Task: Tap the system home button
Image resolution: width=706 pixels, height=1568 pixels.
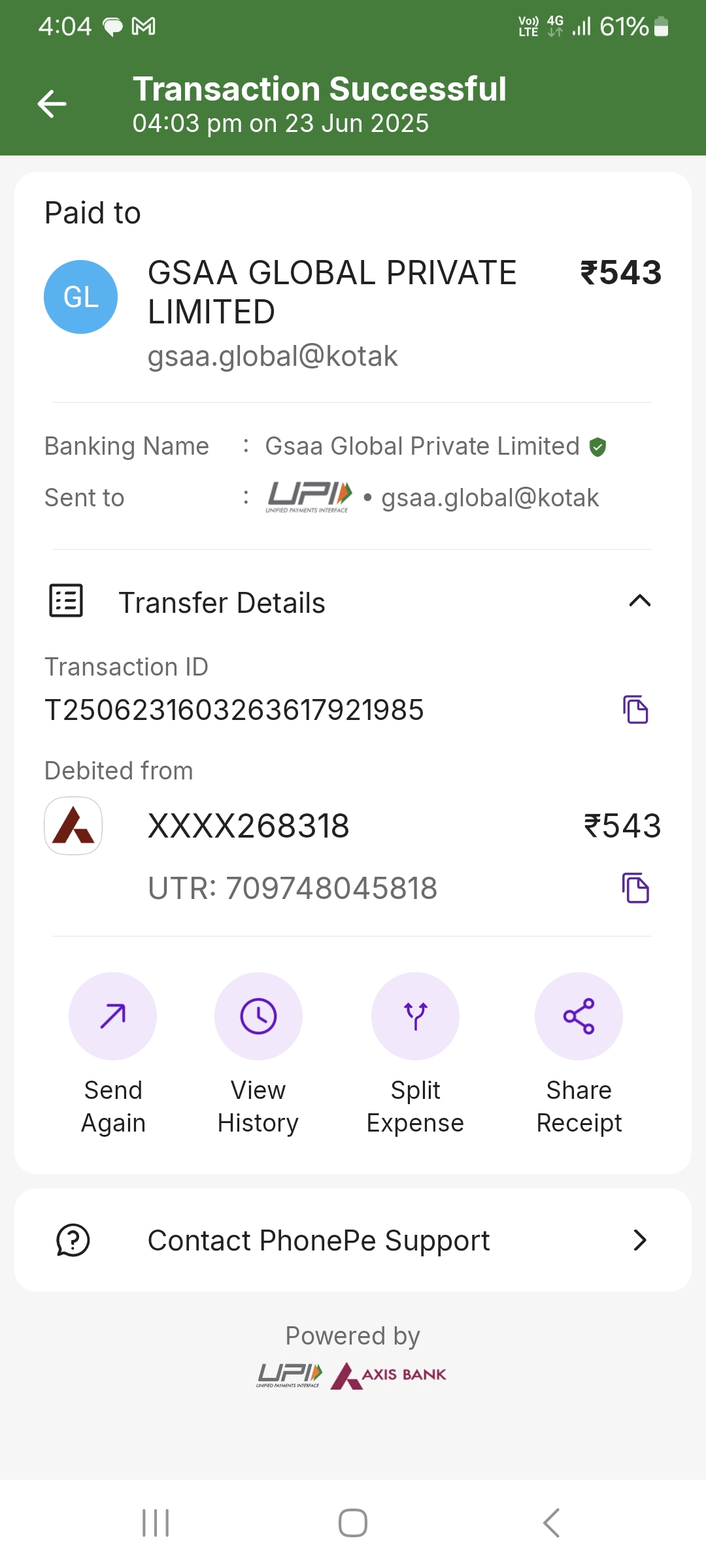Action: 353,1523
